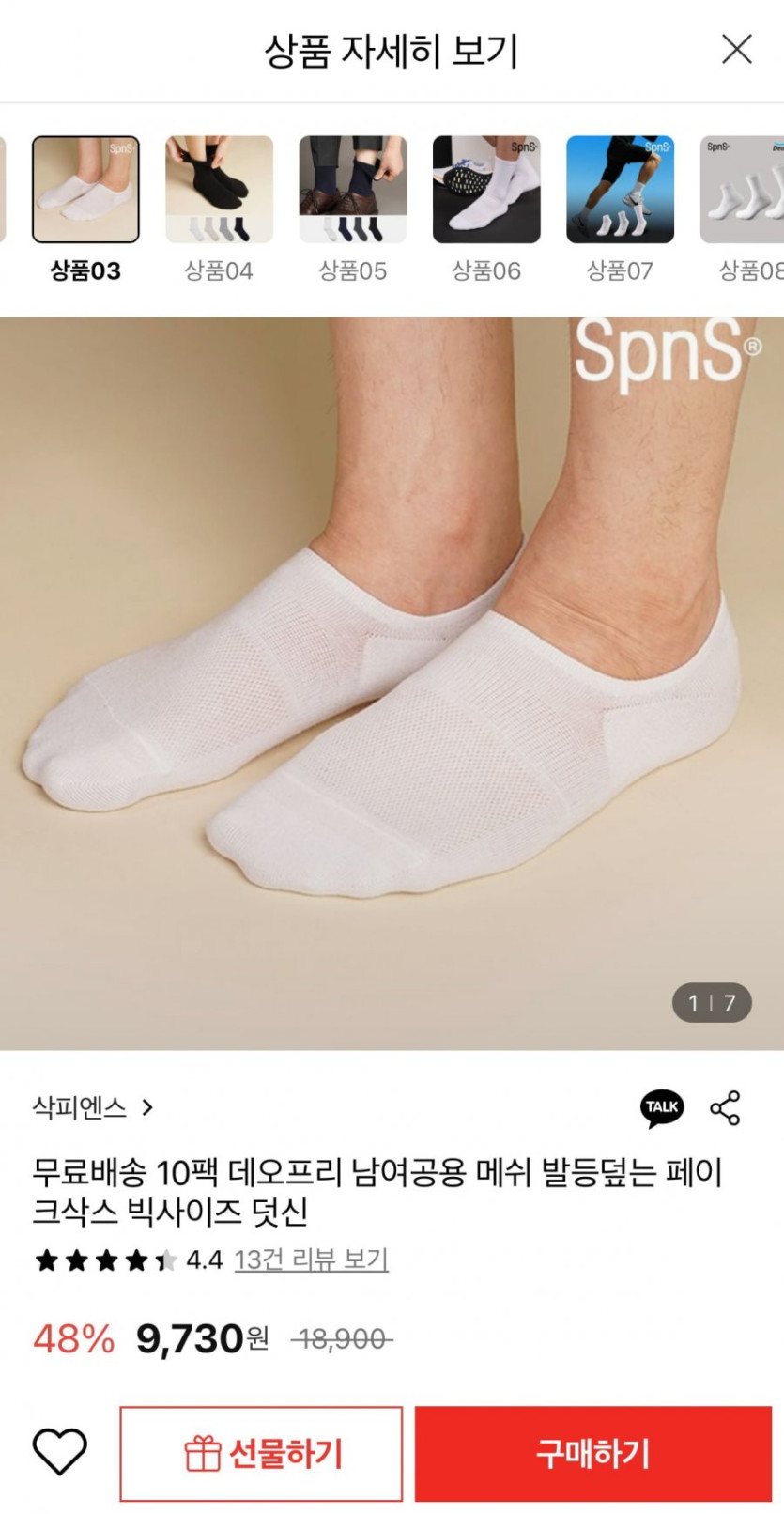This screenshot has width=784, height=1514.
Task: Tap the 선물하기 gift button
Action: pyautogui.click(x=261, y=1454)
